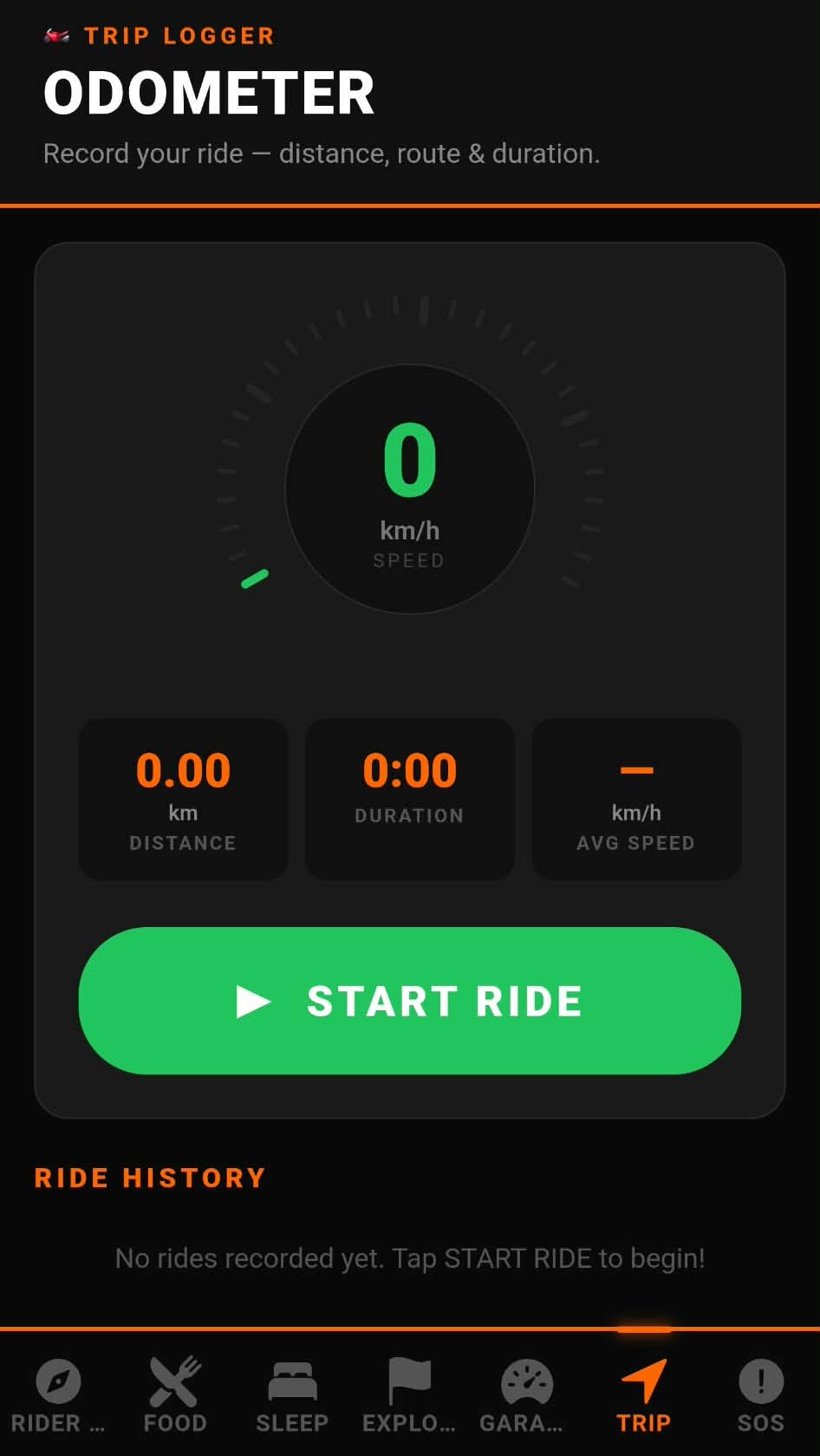The height and width of the screenshot is (1456, 820).
Task: Click the motorcycle emoji beside Trip Logger
Action: [55, 36]
